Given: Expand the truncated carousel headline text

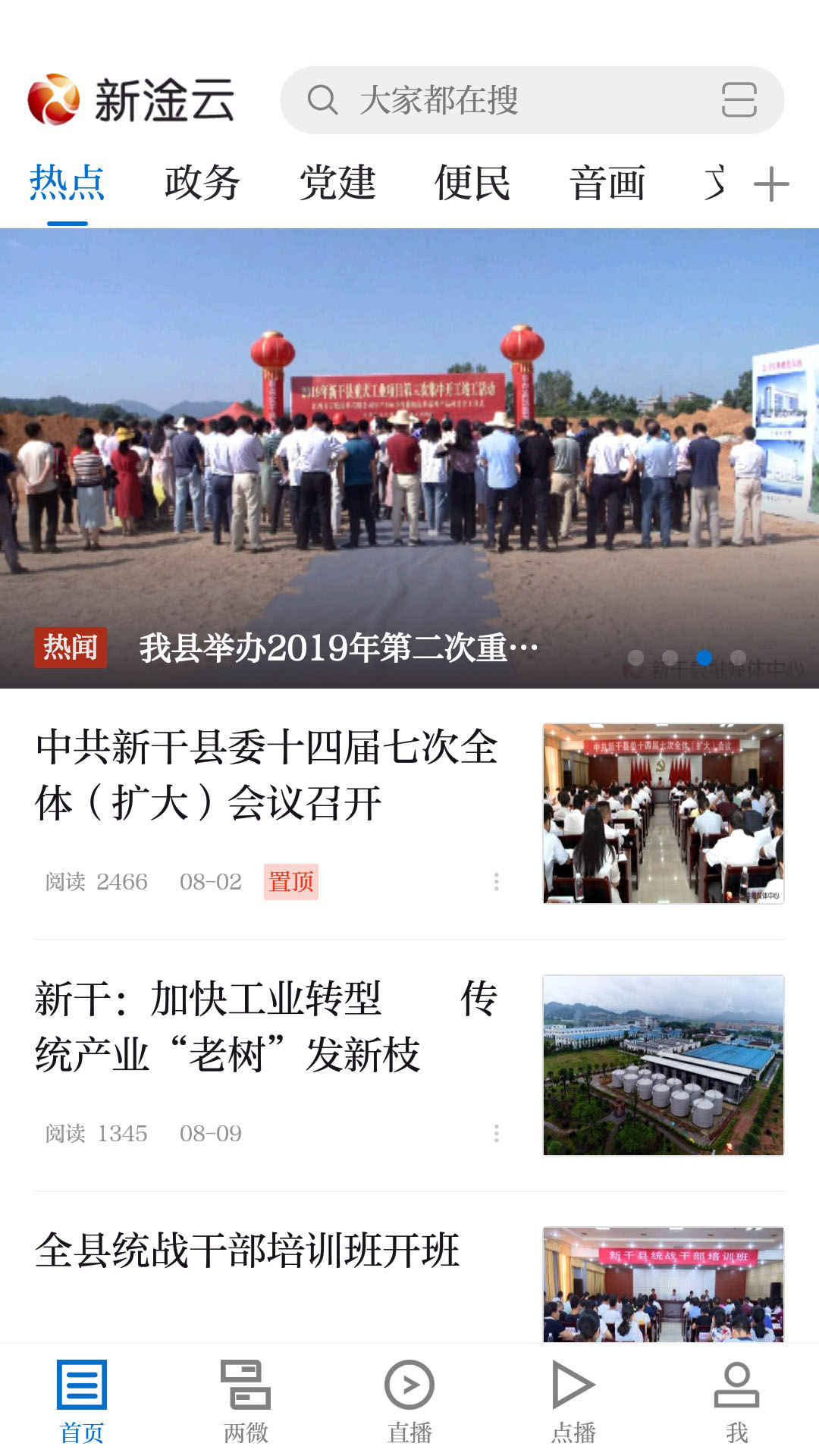Looking at the screenshot, I should click(x=336, y=646).
